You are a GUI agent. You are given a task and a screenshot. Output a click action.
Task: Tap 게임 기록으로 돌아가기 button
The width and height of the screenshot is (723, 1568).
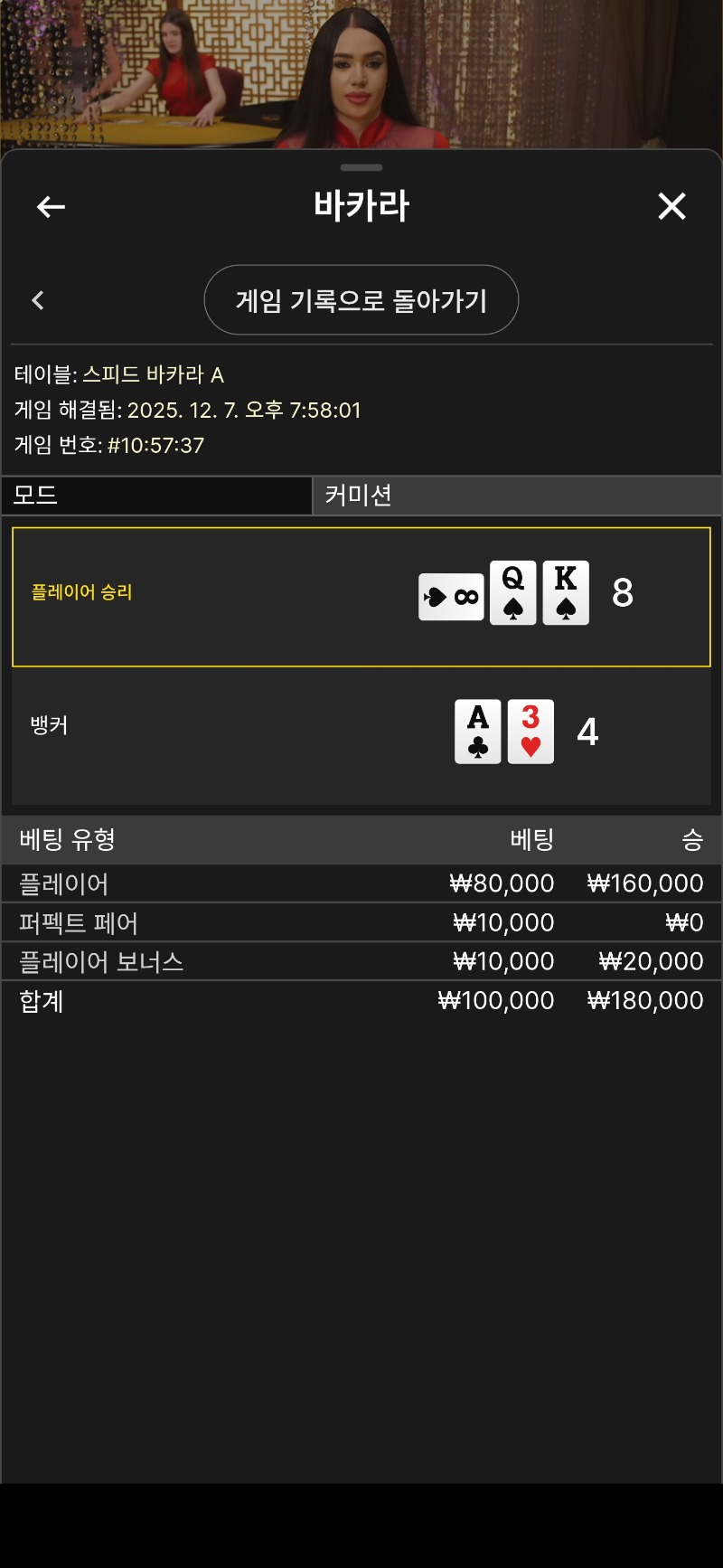pos(361,300)
